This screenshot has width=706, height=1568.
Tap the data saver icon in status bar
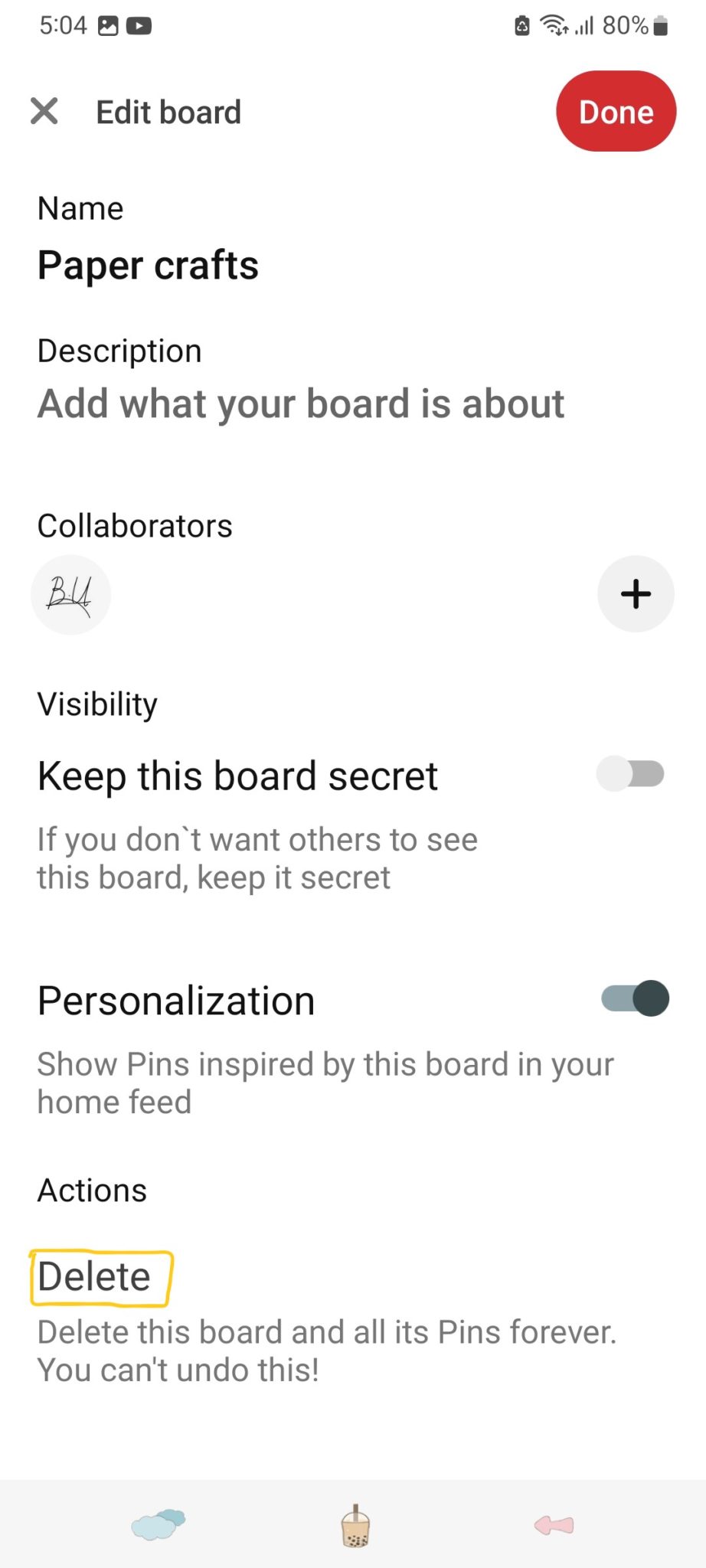click(522, 25)
